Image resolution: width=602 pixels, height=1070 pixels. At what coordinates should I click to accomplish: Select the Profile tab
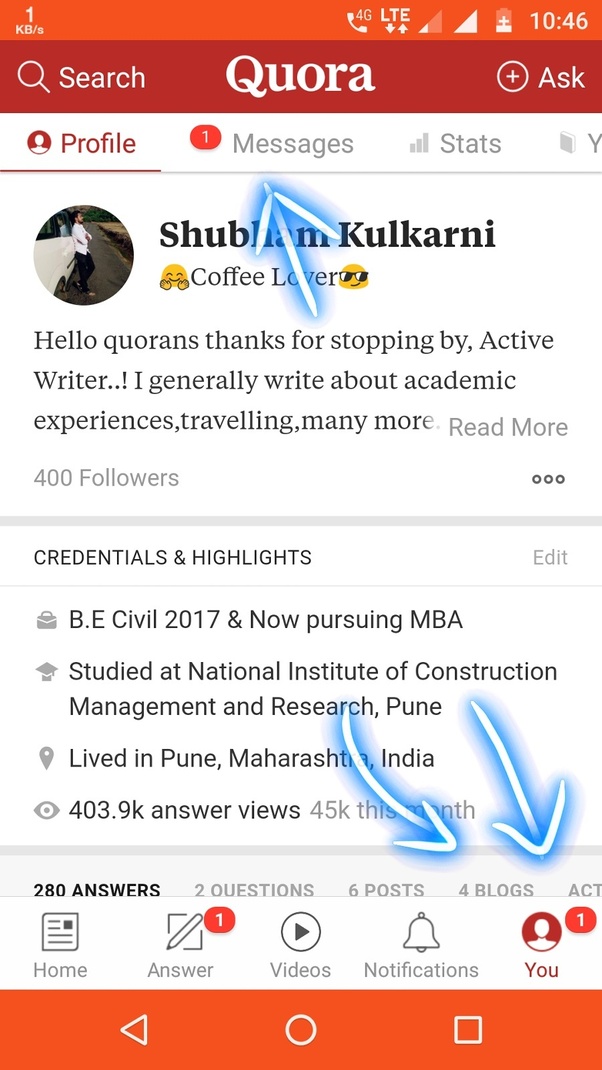pos(82,144)
